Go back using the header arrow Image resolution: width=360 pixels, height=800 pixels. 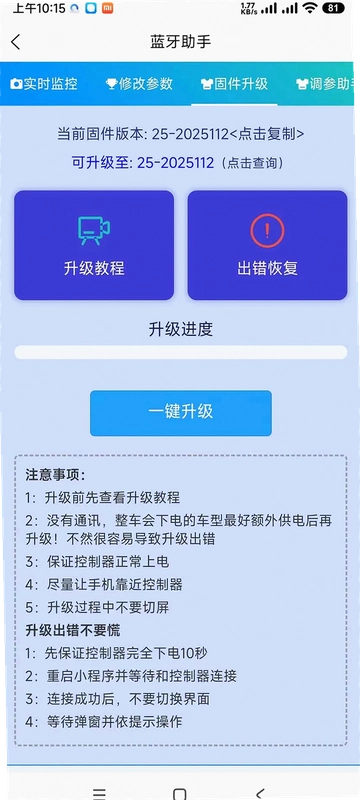[16, 42]
